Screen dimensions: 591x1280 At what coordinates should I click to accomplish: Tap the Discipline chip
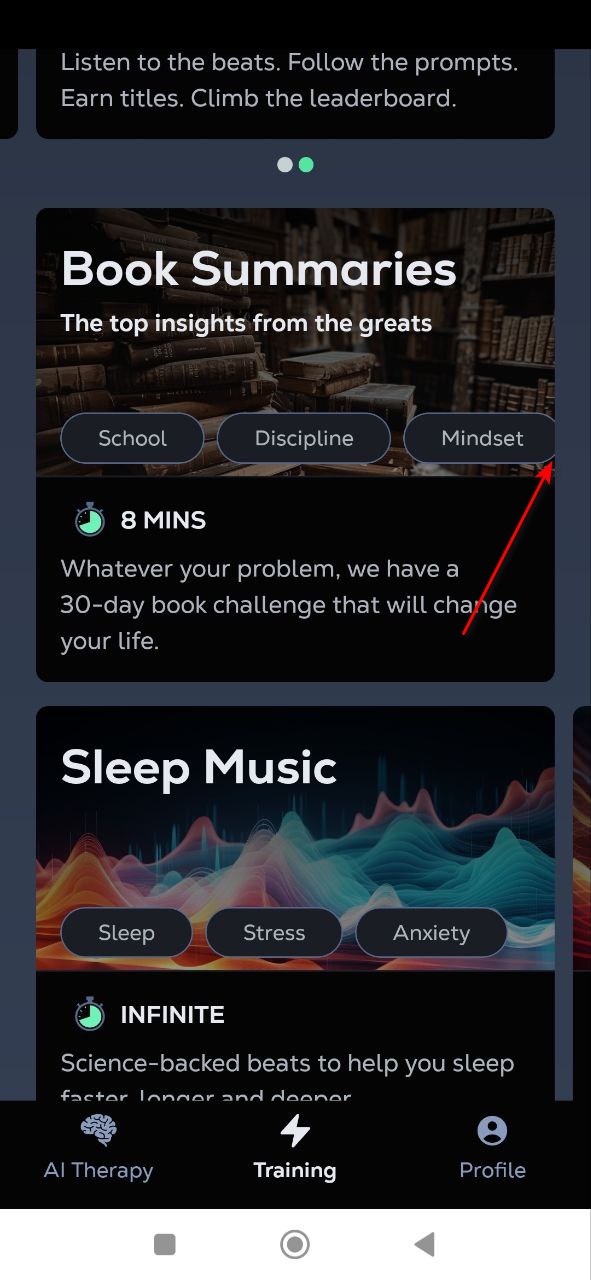[304, 438]
